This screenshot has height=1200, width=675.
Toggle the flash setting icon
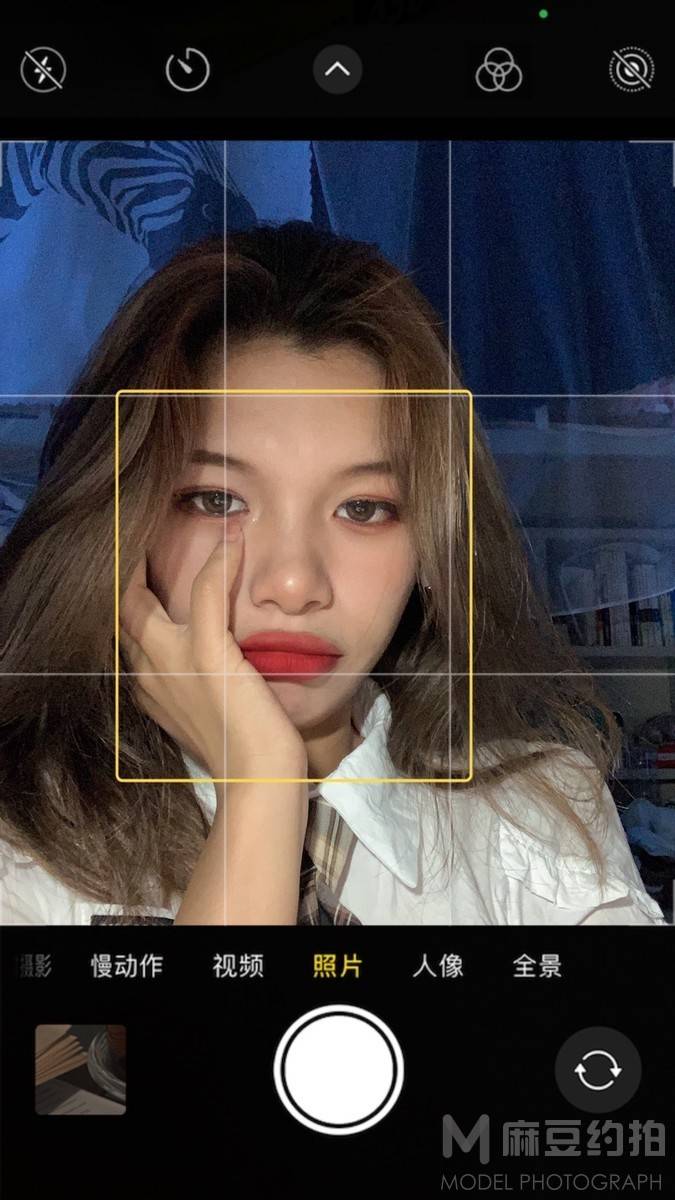(43, 71)
